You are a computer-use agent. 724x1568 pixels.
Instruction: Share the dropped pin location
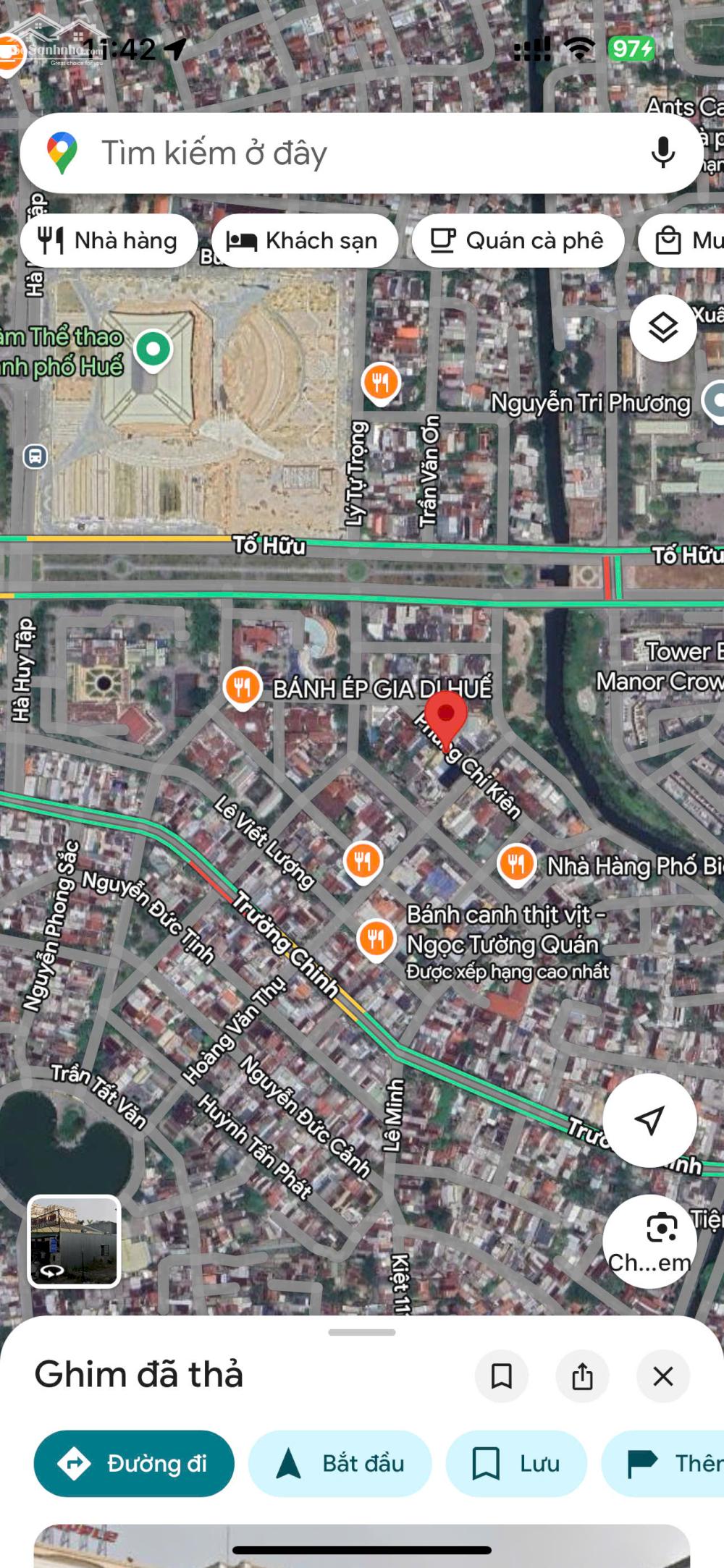(x=582, y=1376)
